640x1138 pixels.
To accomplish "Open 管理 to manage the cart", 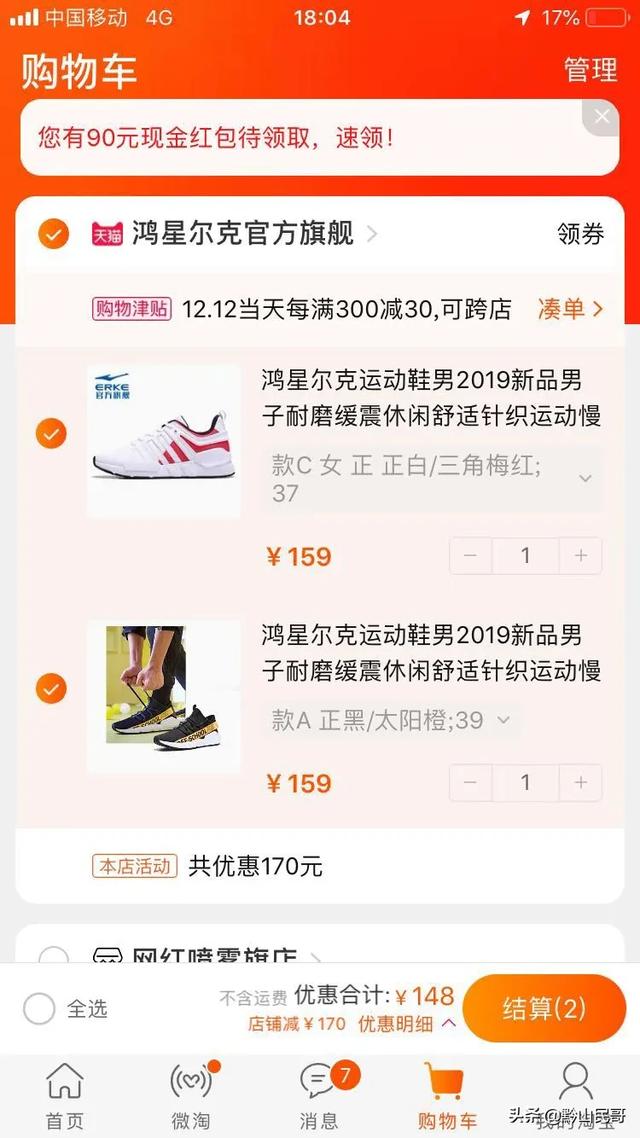I will (x=590, y=70).
